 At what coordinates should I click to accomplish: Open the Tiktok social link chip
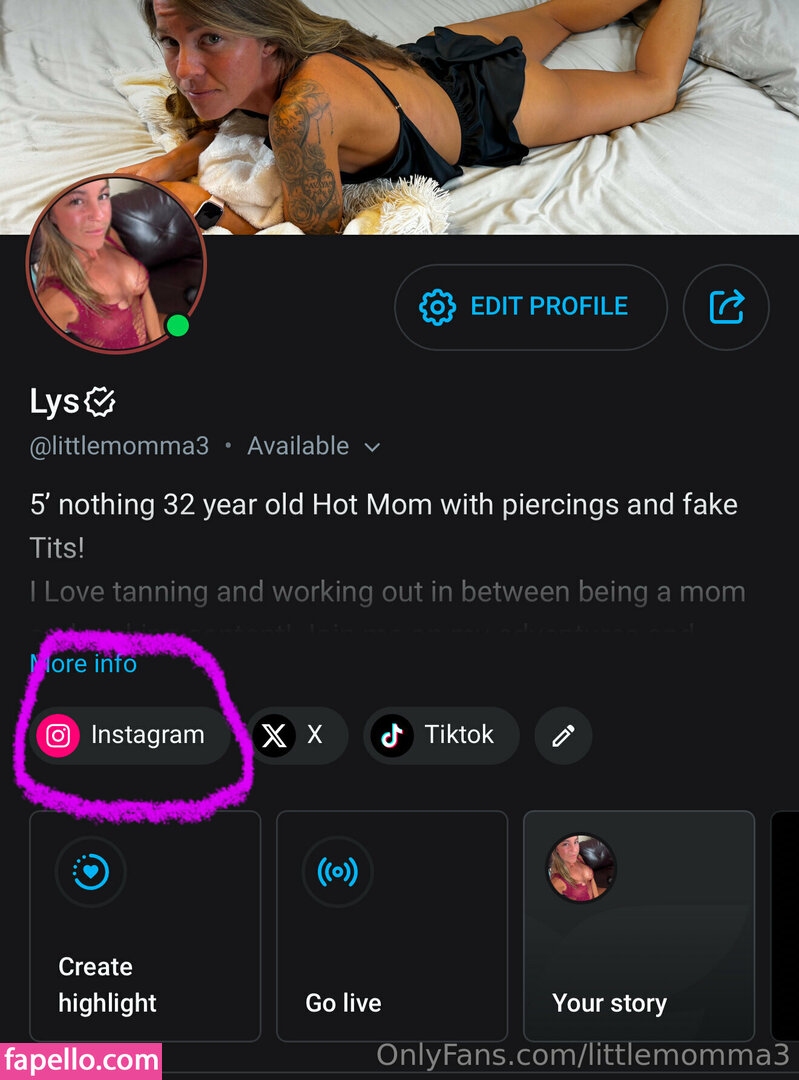[x=440, y=736]
